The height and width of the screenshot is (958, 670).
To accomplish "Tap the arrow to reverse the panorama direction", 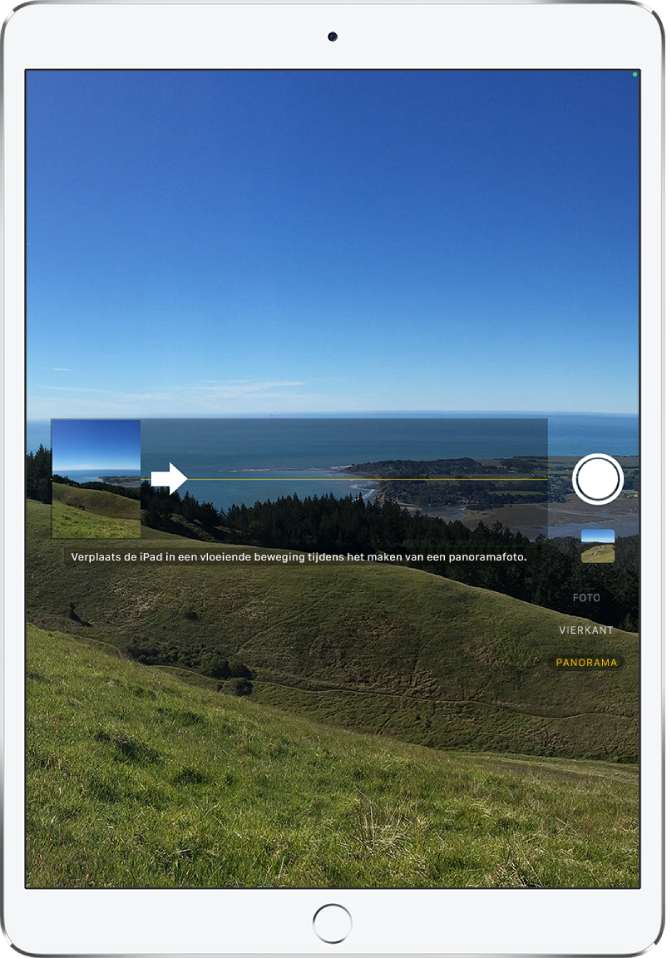I will (170, 478).
